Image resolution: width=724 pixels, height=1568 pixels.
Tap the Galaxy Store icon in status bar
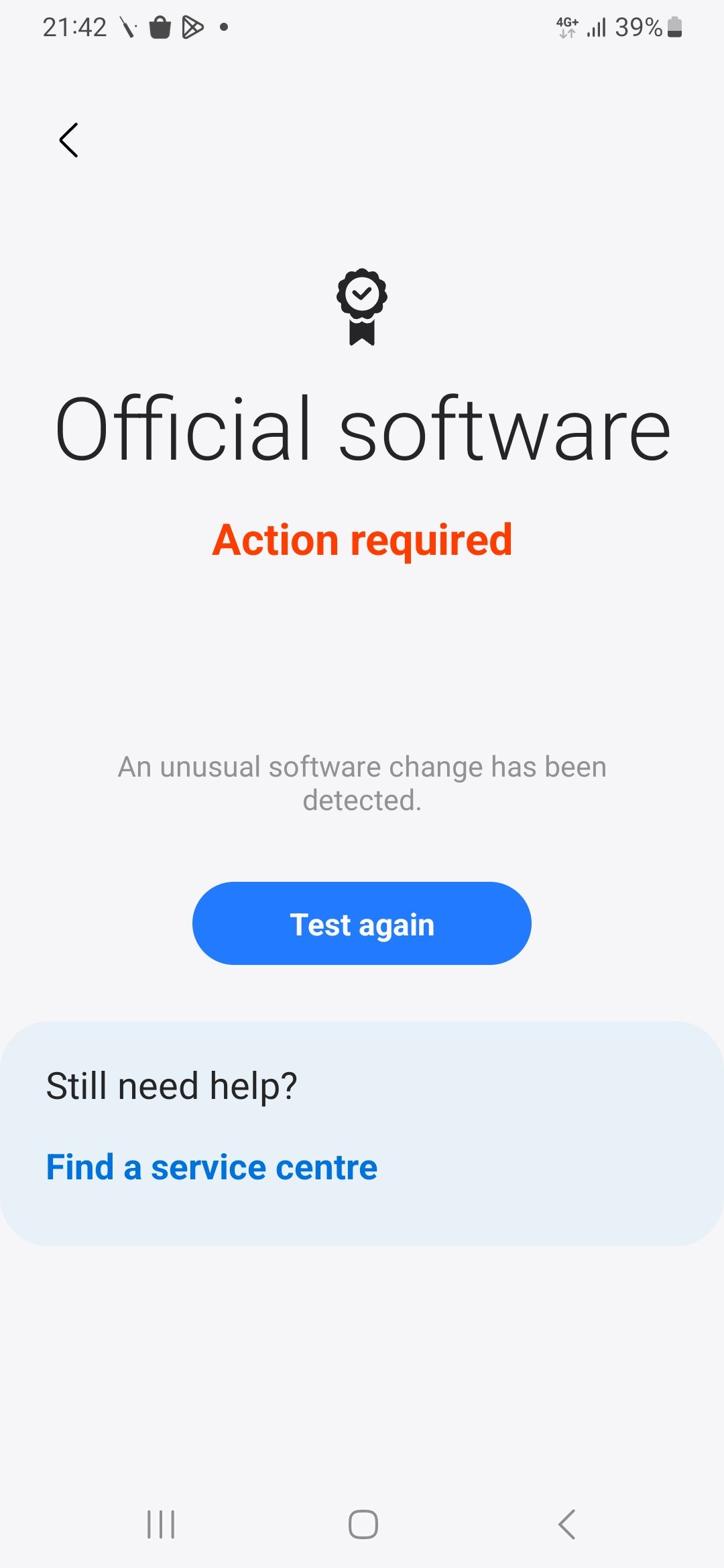click(161, 27)
